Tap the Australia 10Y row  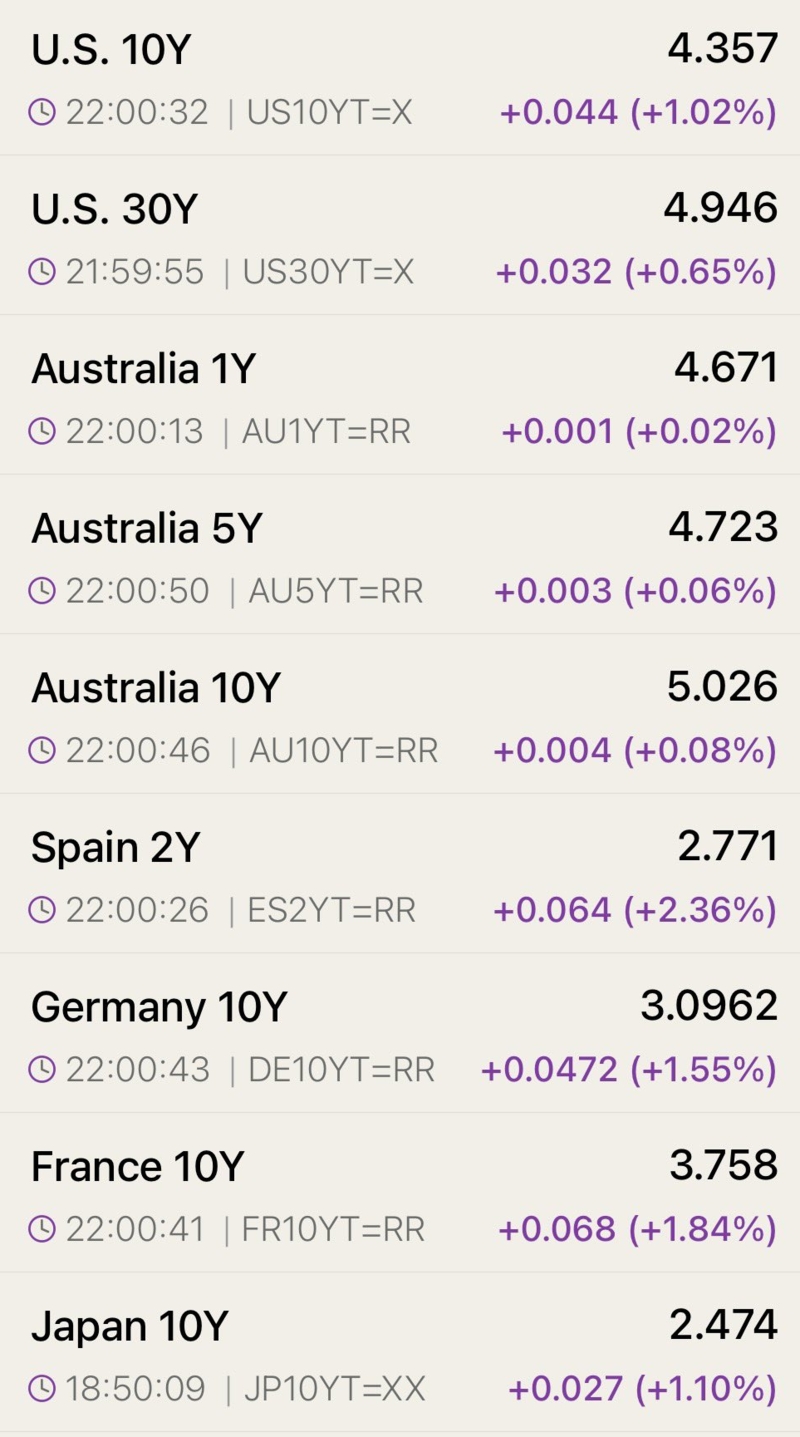pos(400,715)
